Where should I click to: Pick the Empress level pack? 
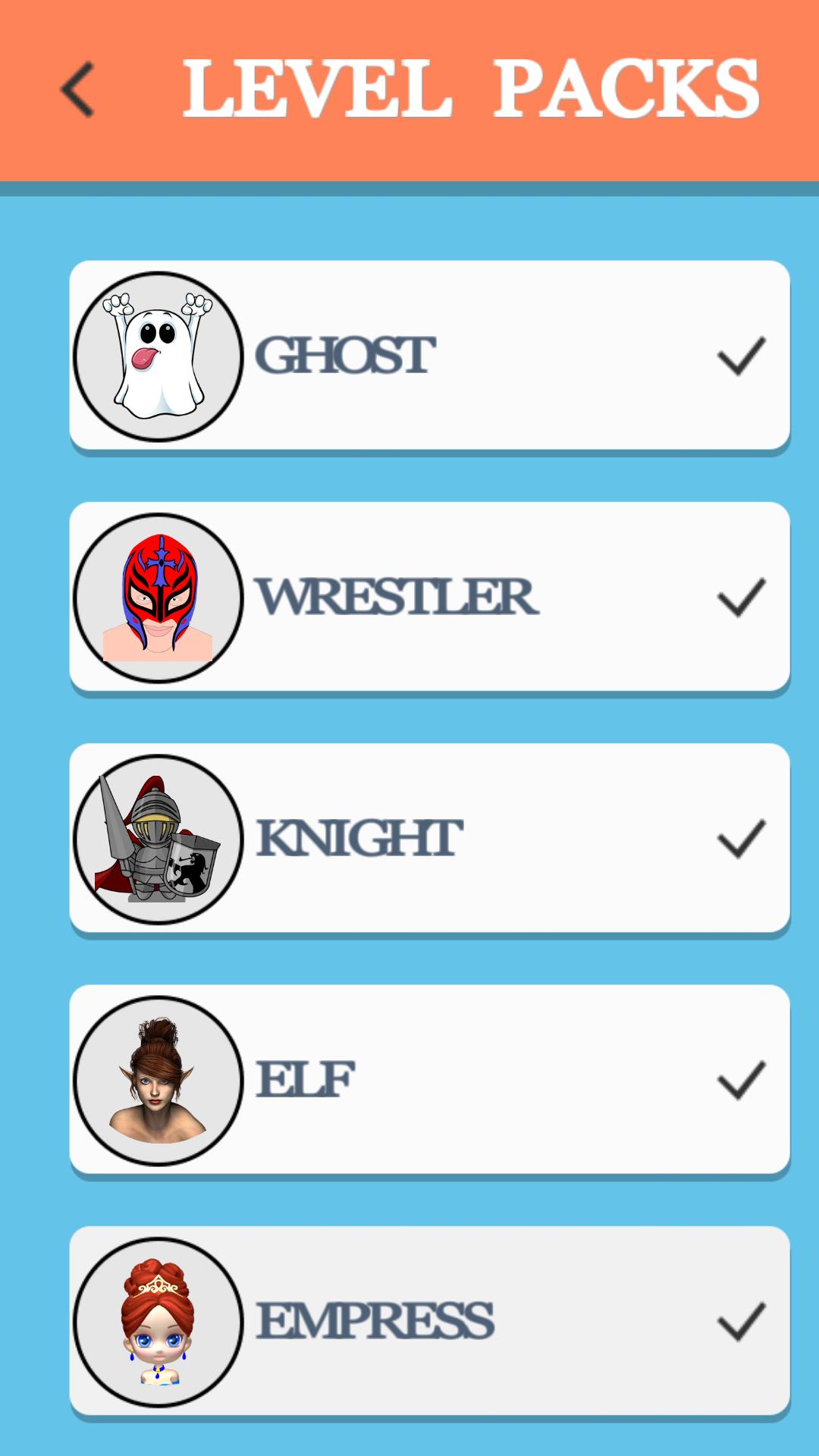[x=429, y=1320]
